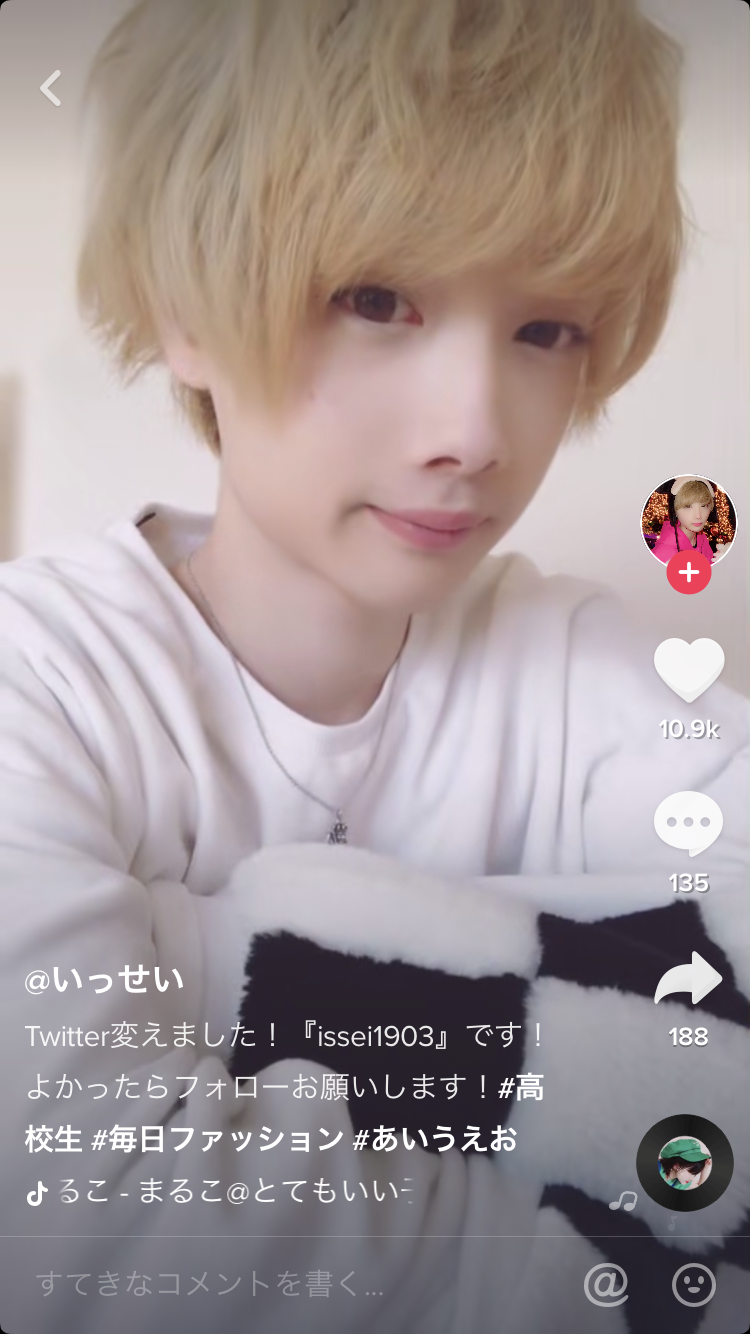Open the #あいうえお hashtag

point(434,1139)
